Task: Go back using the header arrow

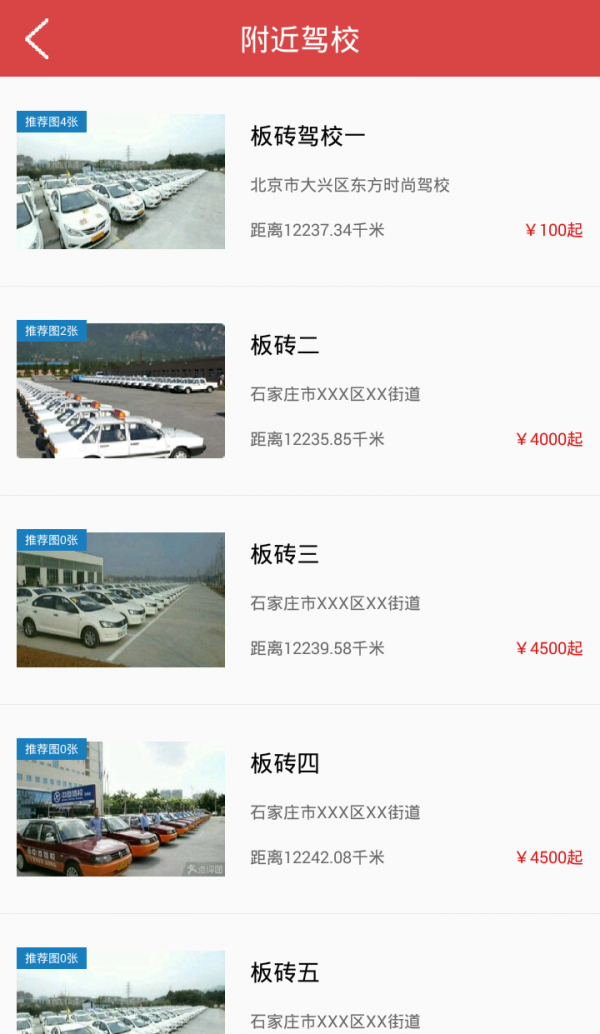Action: coord(37,39)
